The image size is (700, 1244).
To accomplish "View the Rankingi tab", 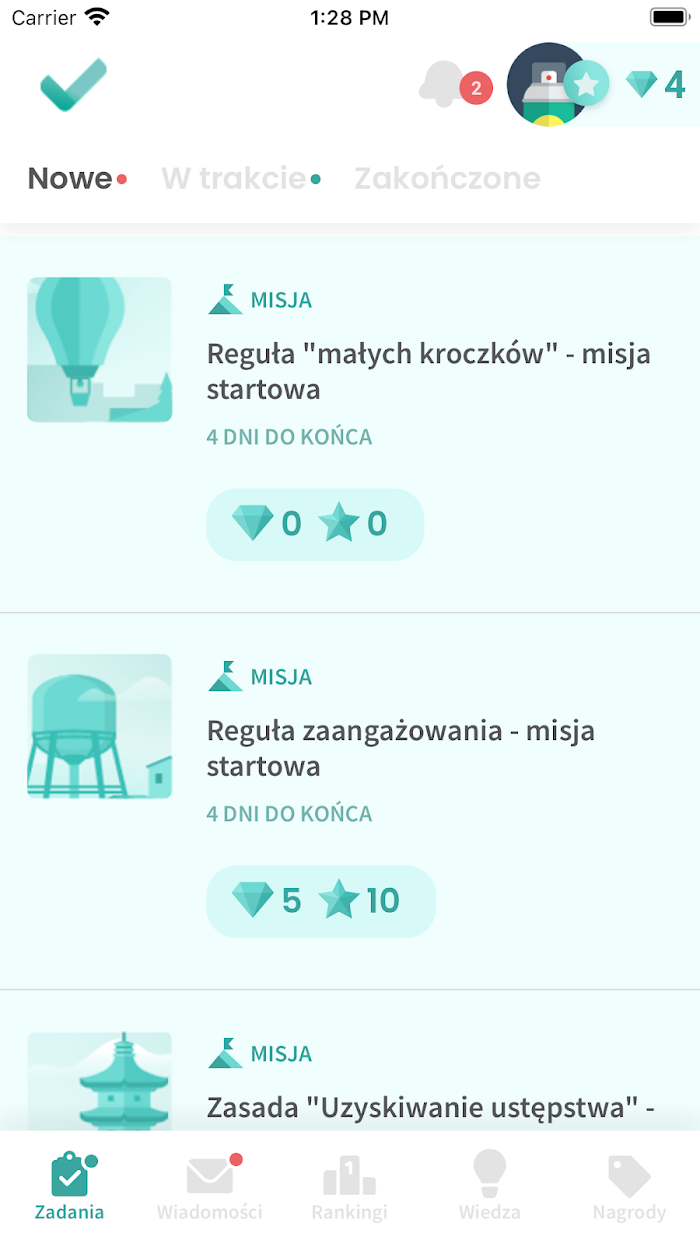I will [349, 1188].
